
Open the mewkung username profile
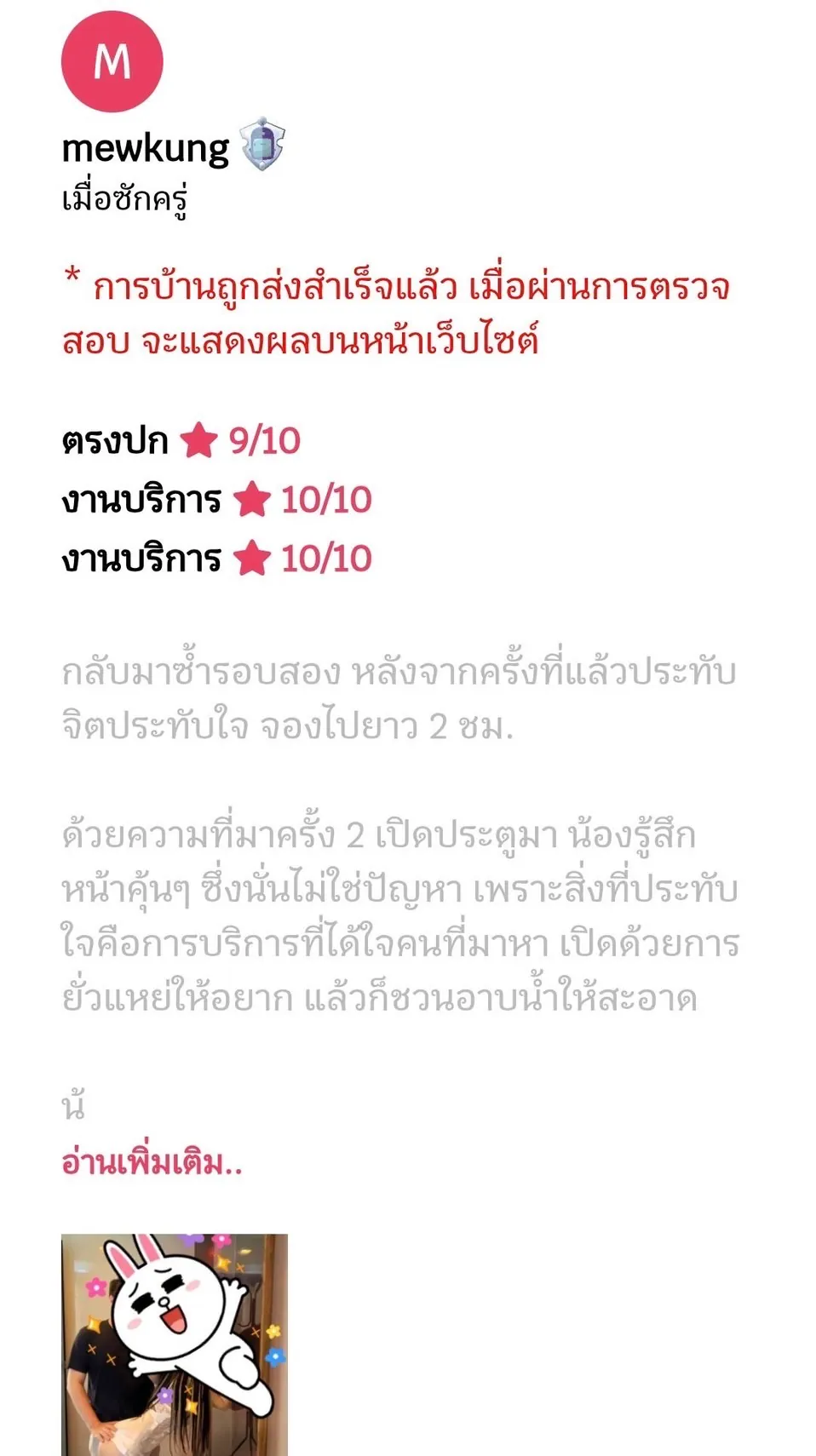[145, 149]
